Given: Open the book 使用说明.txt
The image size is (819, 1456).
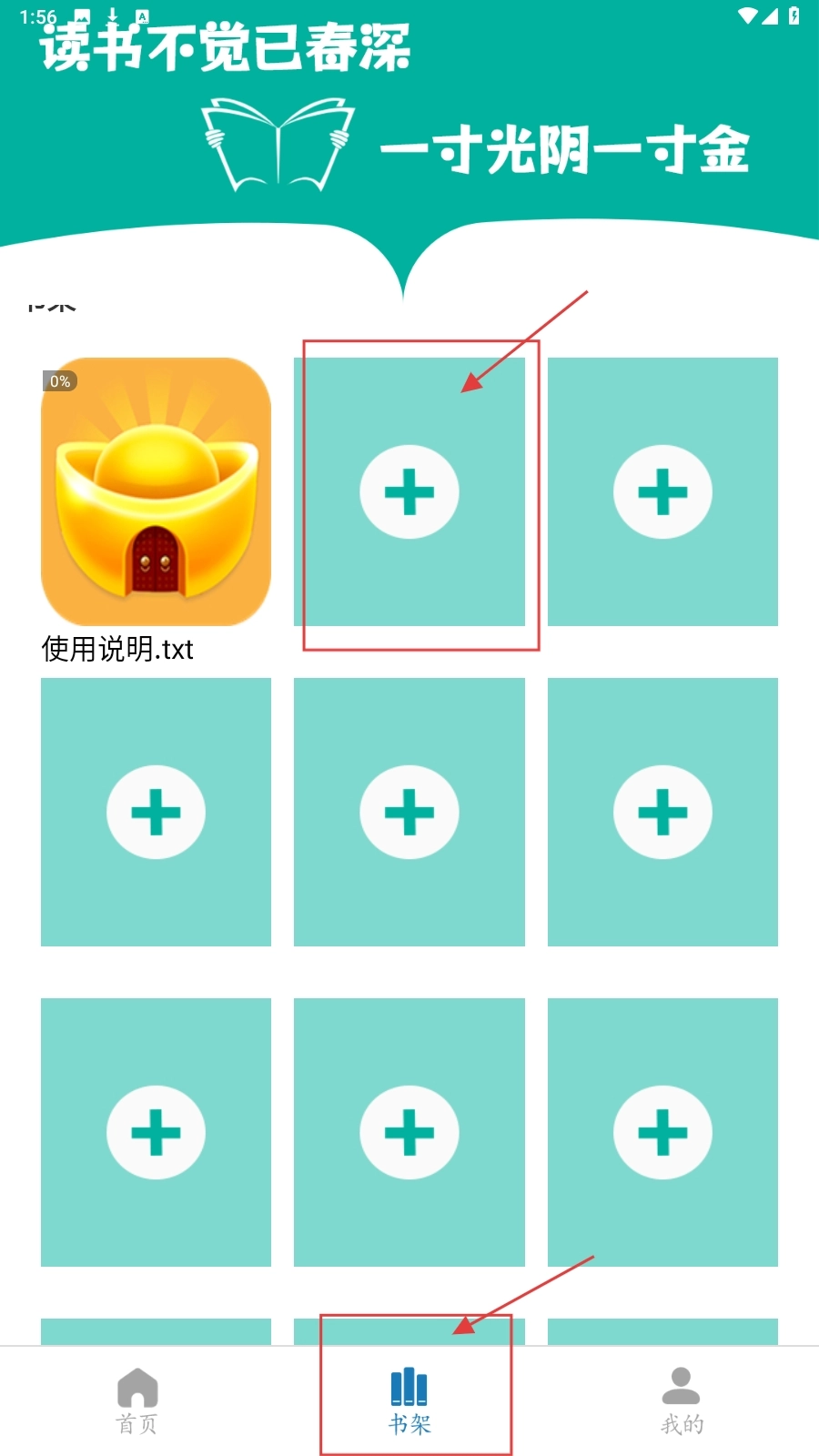Looking at the screenshot, I should [156, 491].
